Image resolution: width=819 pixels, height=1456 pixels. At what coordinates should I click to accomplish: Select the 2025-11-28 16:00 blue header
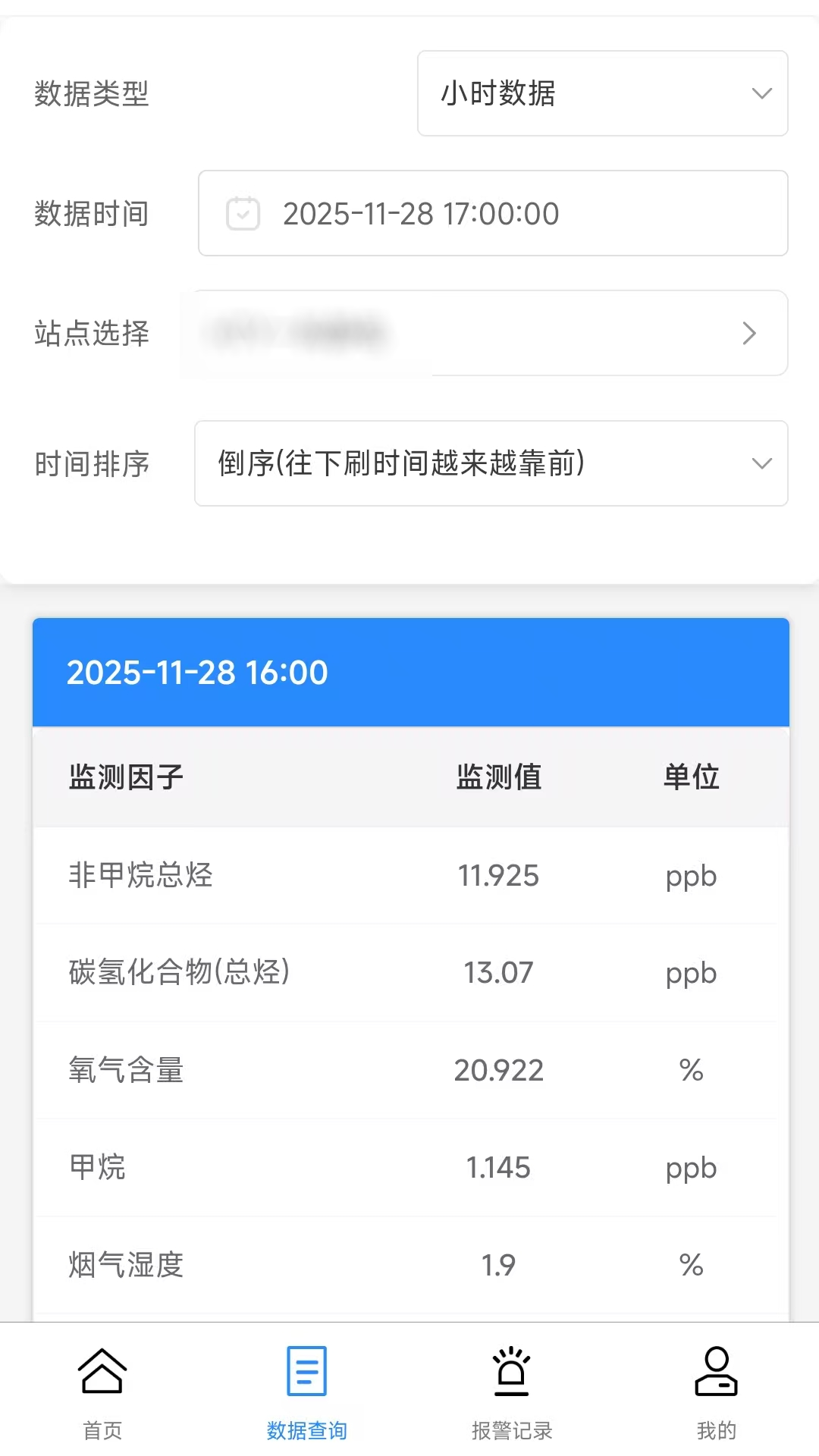[x=409, y=672]
